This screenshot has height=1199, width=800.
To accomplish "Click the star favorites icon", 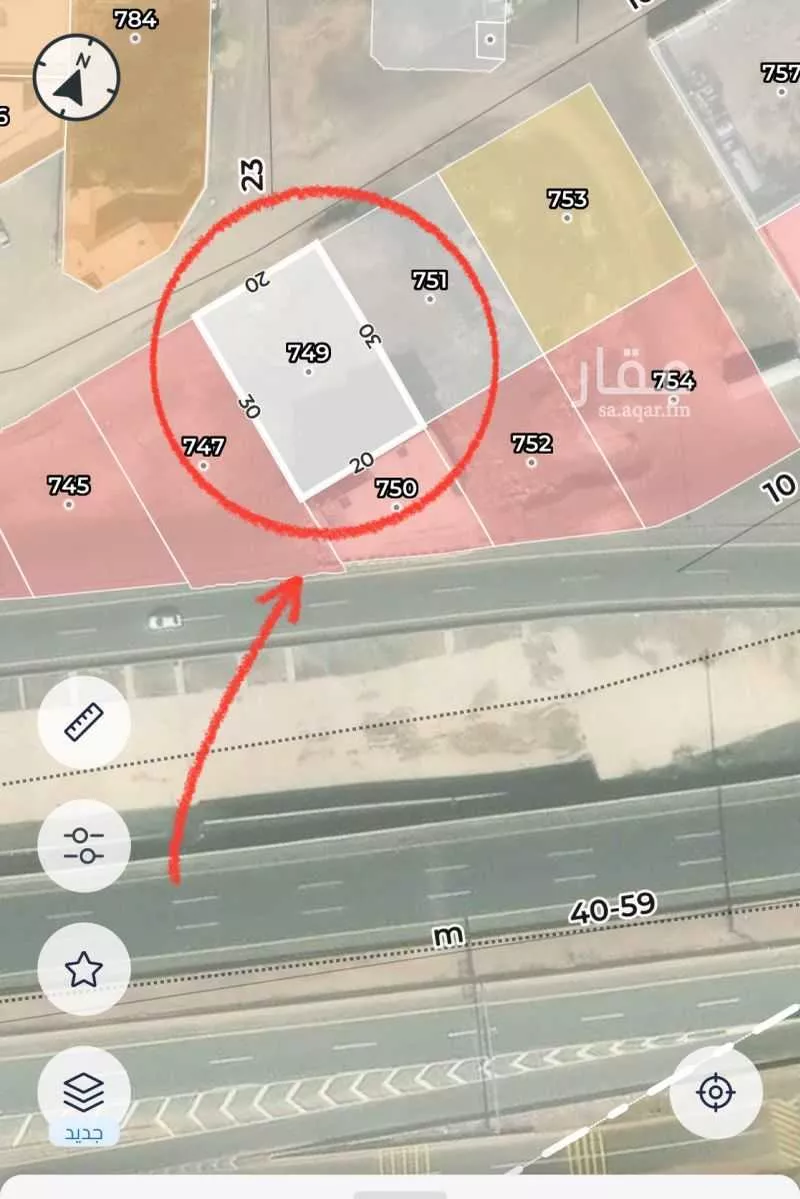I will [x=85, y=968].
